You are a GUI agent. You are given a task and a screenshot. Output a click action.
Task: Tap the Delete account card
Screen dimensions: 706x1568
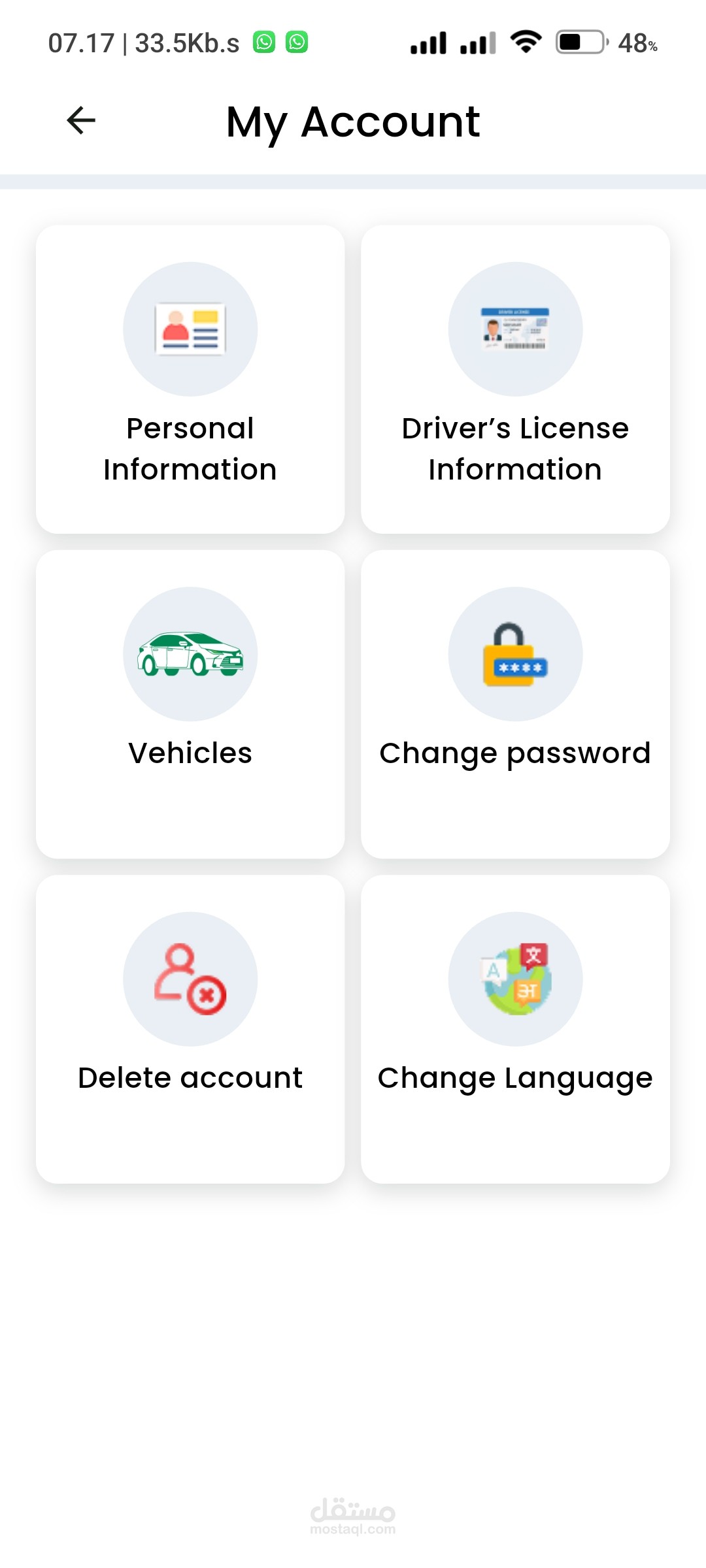click(x=190, y=1028)
